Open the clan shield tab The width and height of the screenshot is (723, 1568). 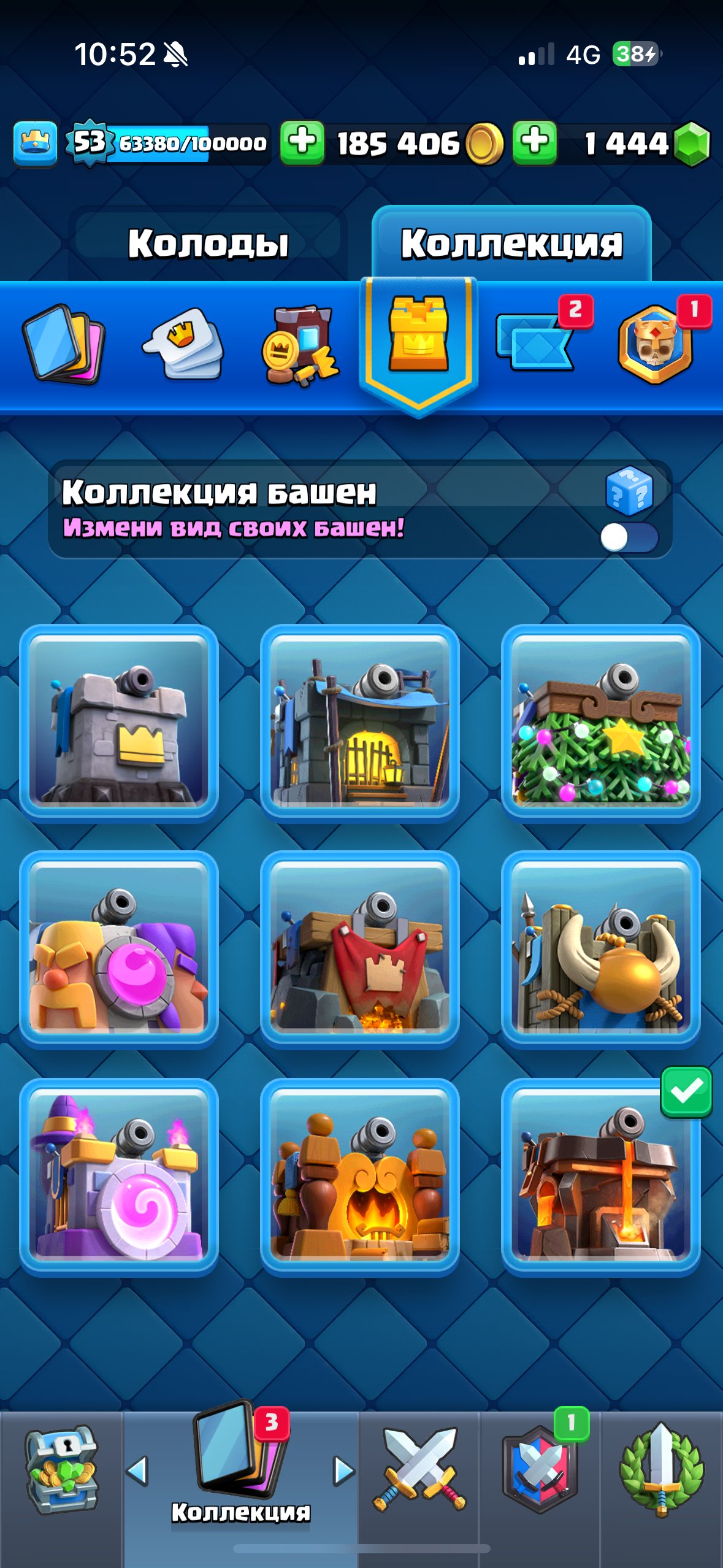coord(540,1469)
